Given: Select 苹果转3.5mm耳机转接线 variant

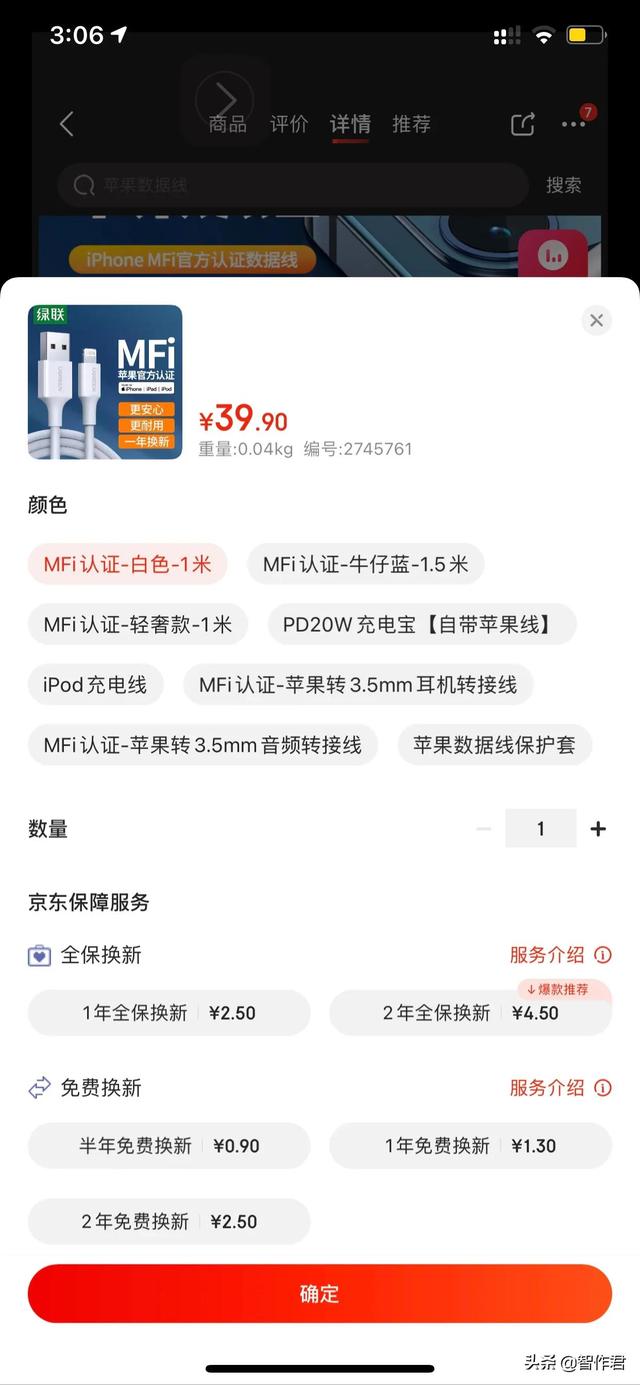Looking at the screenshot, I should pyautogui.click(x=358, y=685).
